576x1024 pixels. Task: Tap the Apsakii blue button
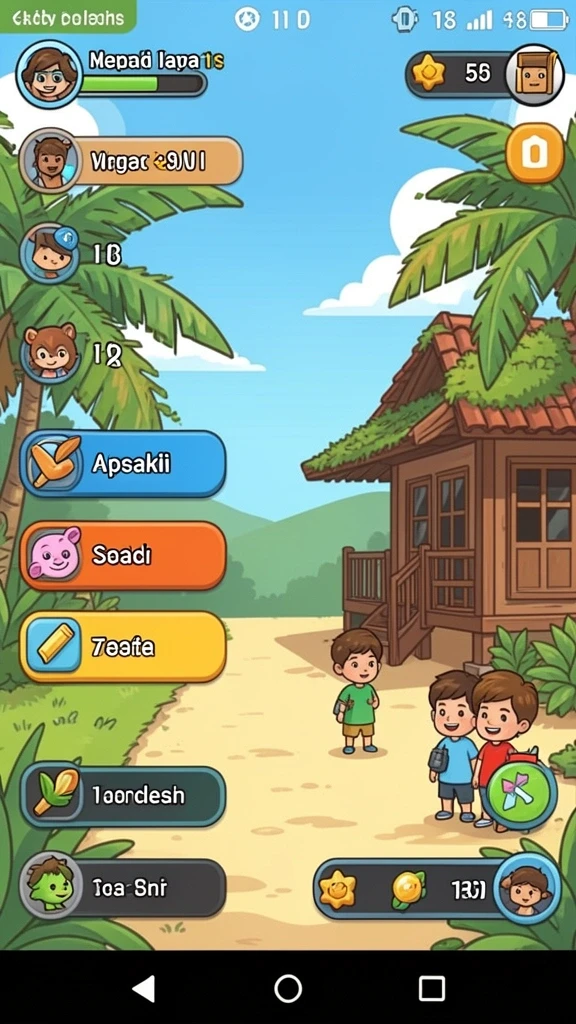[x=123, y=464]
